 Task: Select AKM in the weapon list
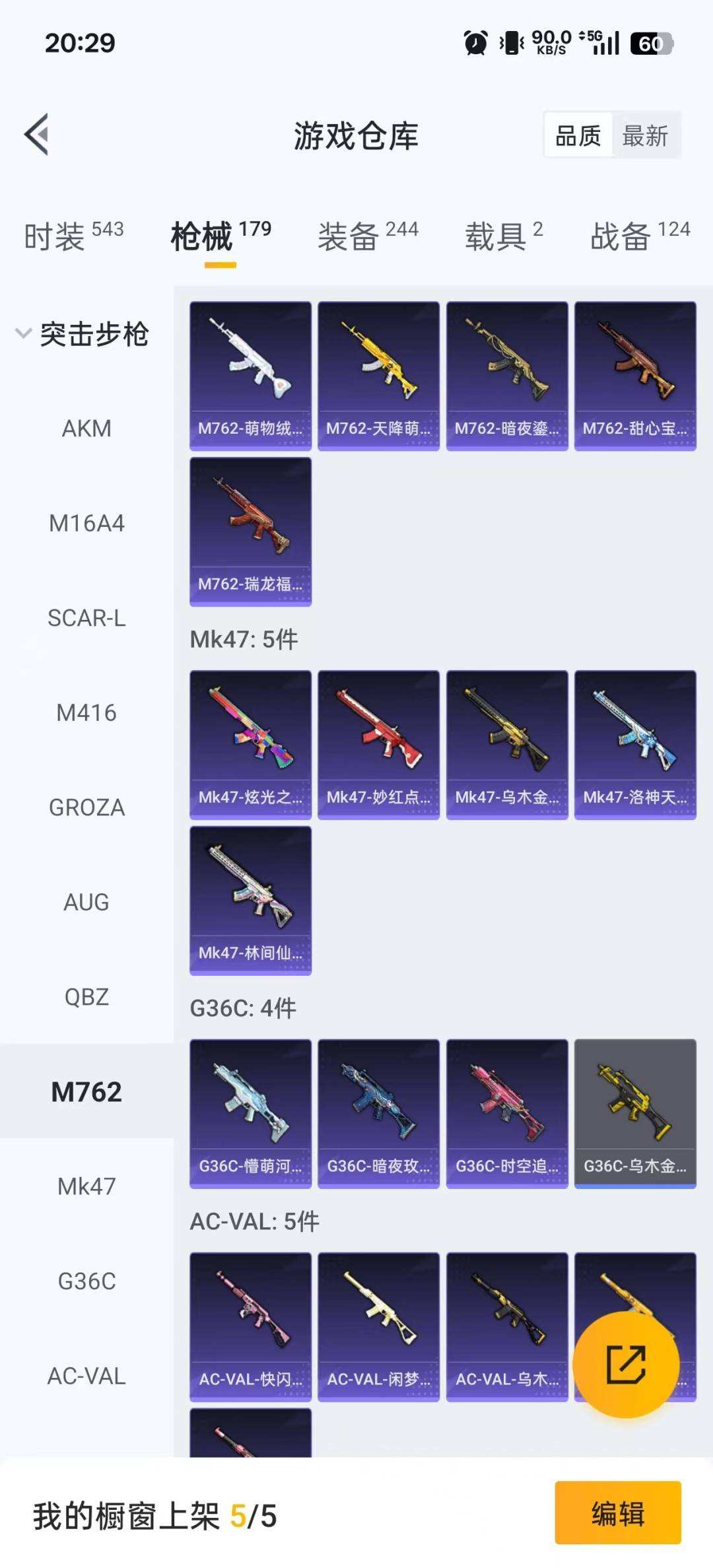pyautogui.click(x=86, y=428)
